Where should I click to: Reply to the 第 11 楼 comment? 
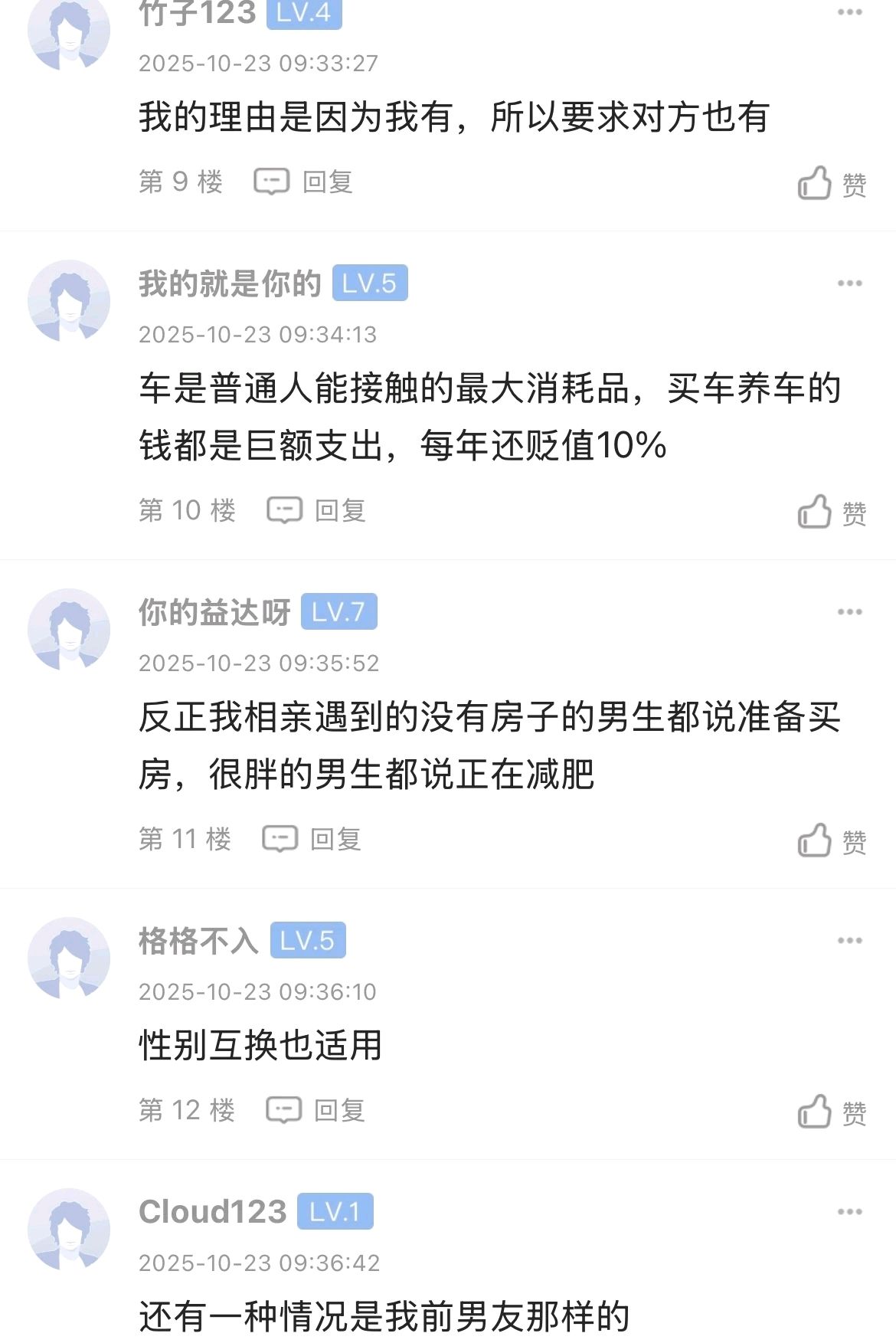(x=312, y=840)
